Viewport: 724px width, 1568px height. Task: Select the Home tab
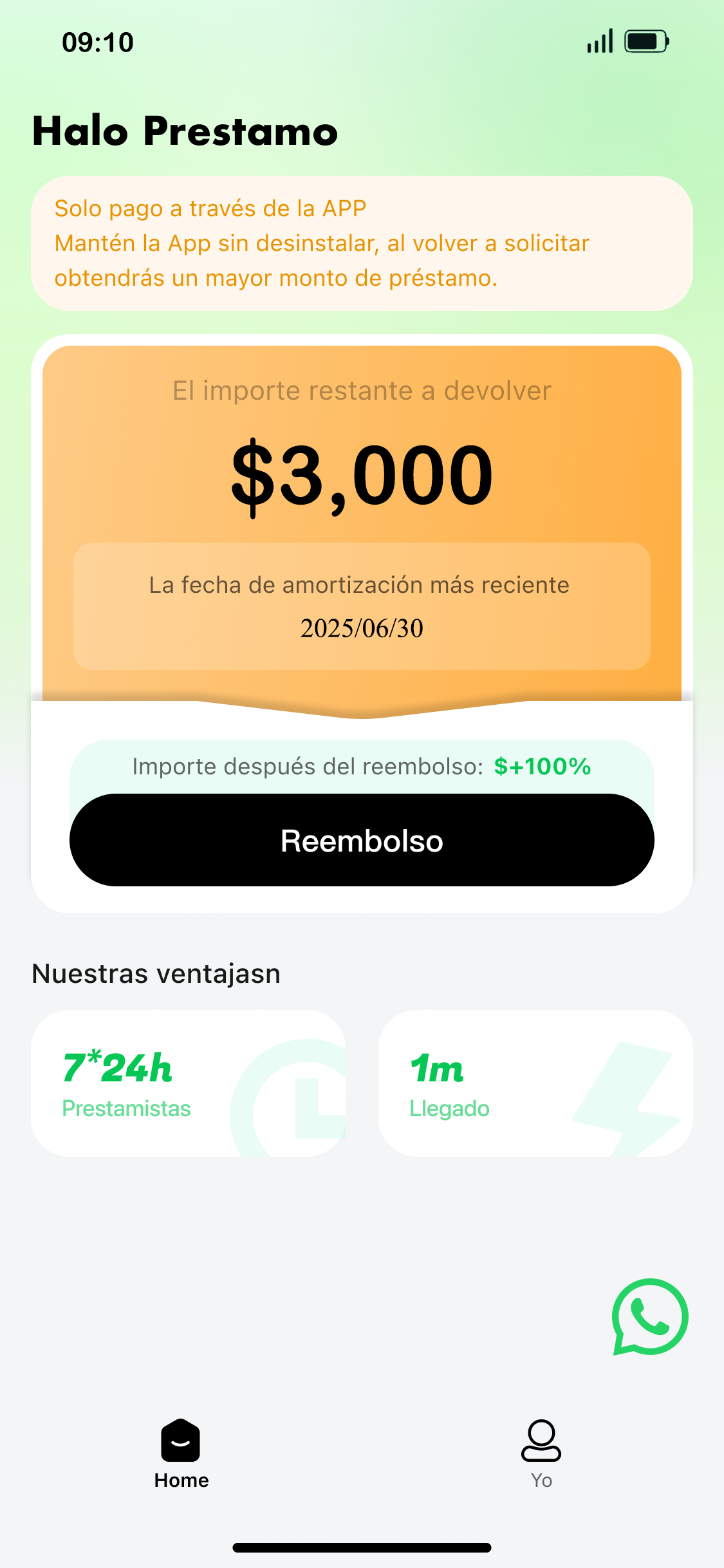(x=181, y=1453)
